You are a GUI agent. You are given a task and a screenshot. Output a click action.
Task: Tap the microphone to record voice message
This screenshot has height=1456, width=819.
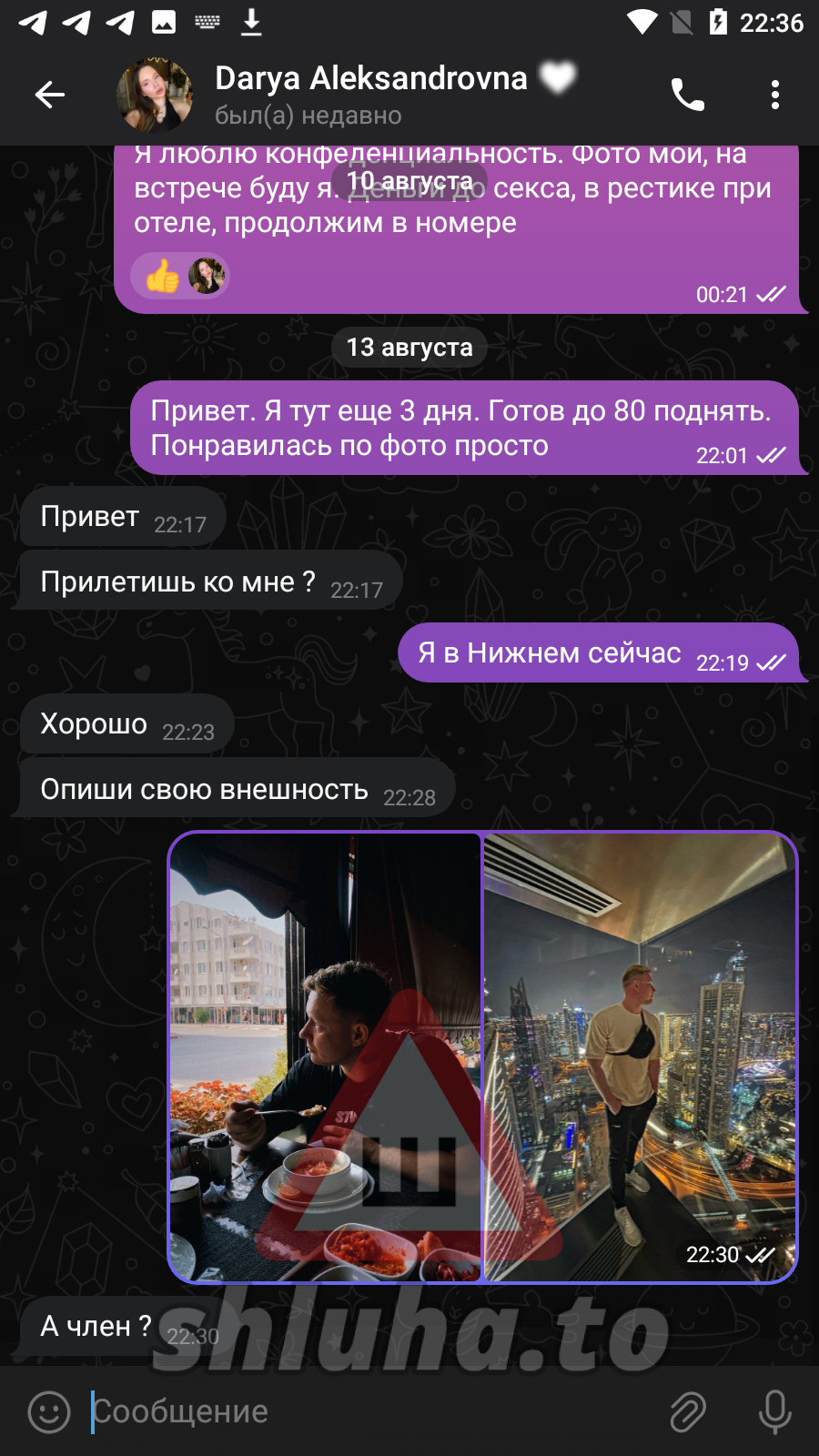(x=774, y=1411)
